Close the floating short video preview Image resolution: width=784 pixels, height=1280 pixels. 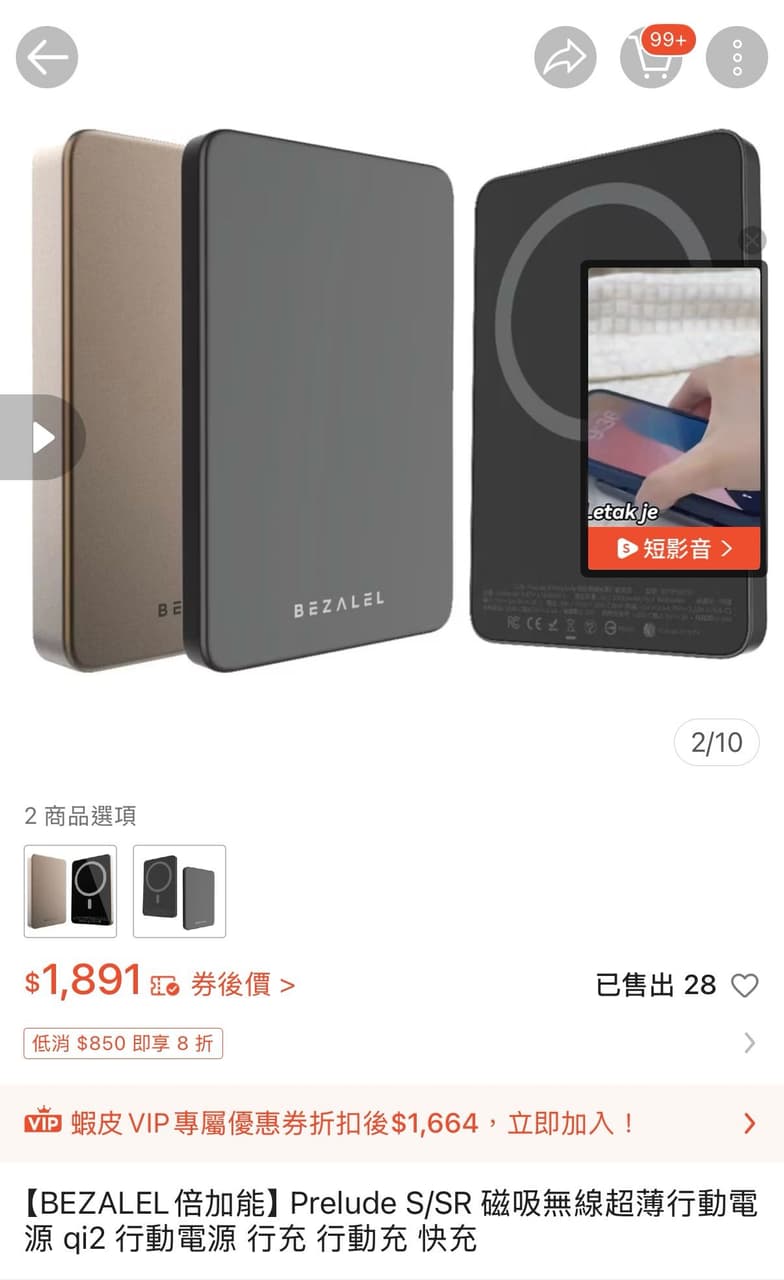pyautogui.click(x=752, y=240)
